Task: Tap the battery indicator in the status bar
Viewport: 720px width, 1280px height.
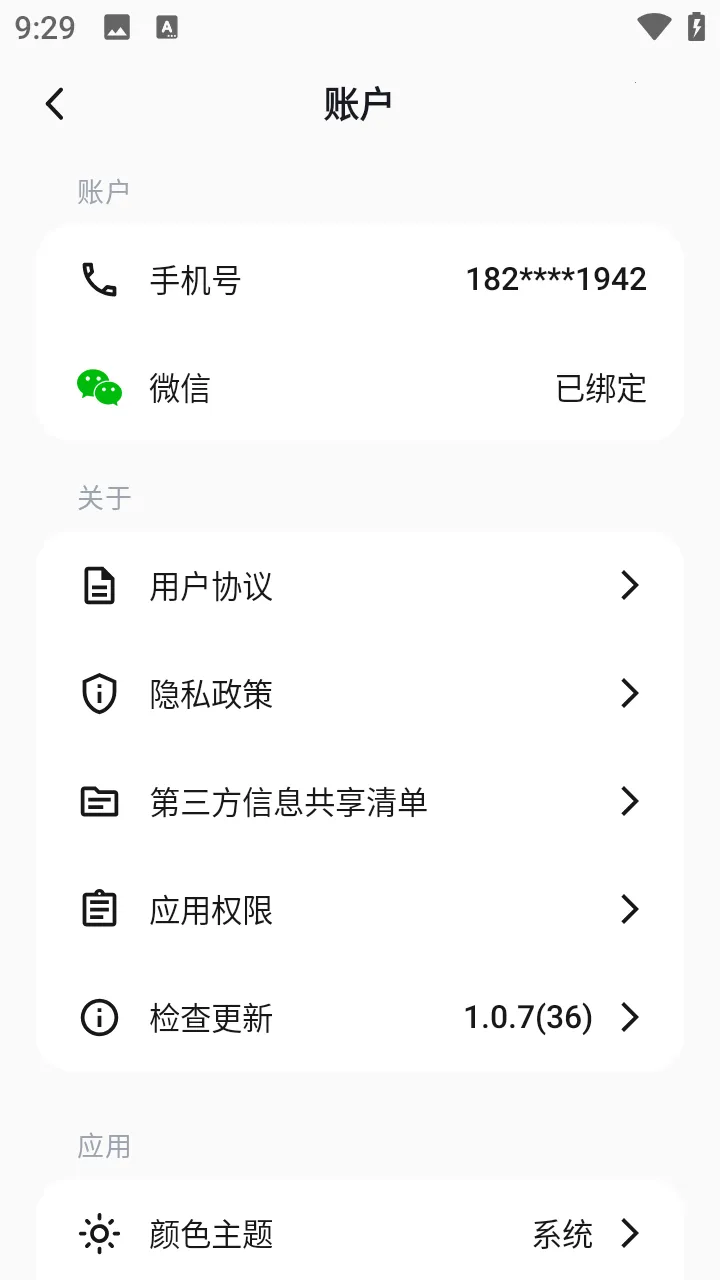Action: tap(698, 27)
